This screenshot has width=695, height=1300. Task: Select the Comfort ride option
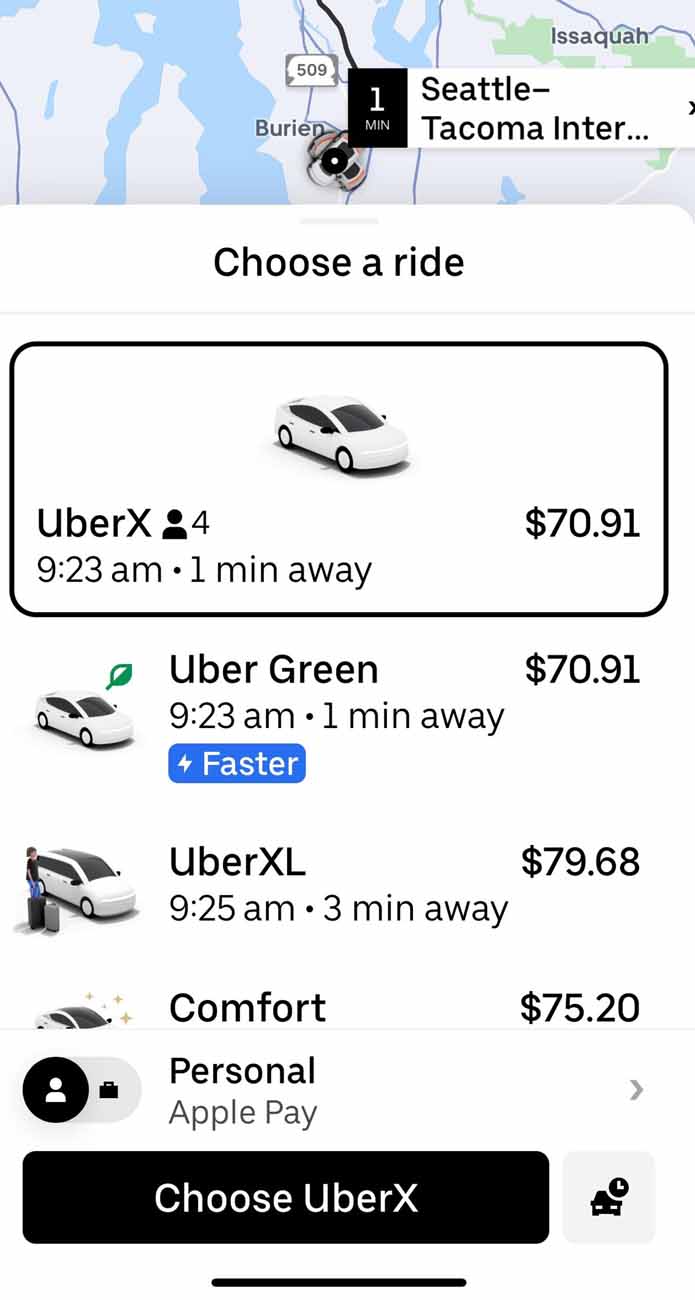click(338, 1007)
